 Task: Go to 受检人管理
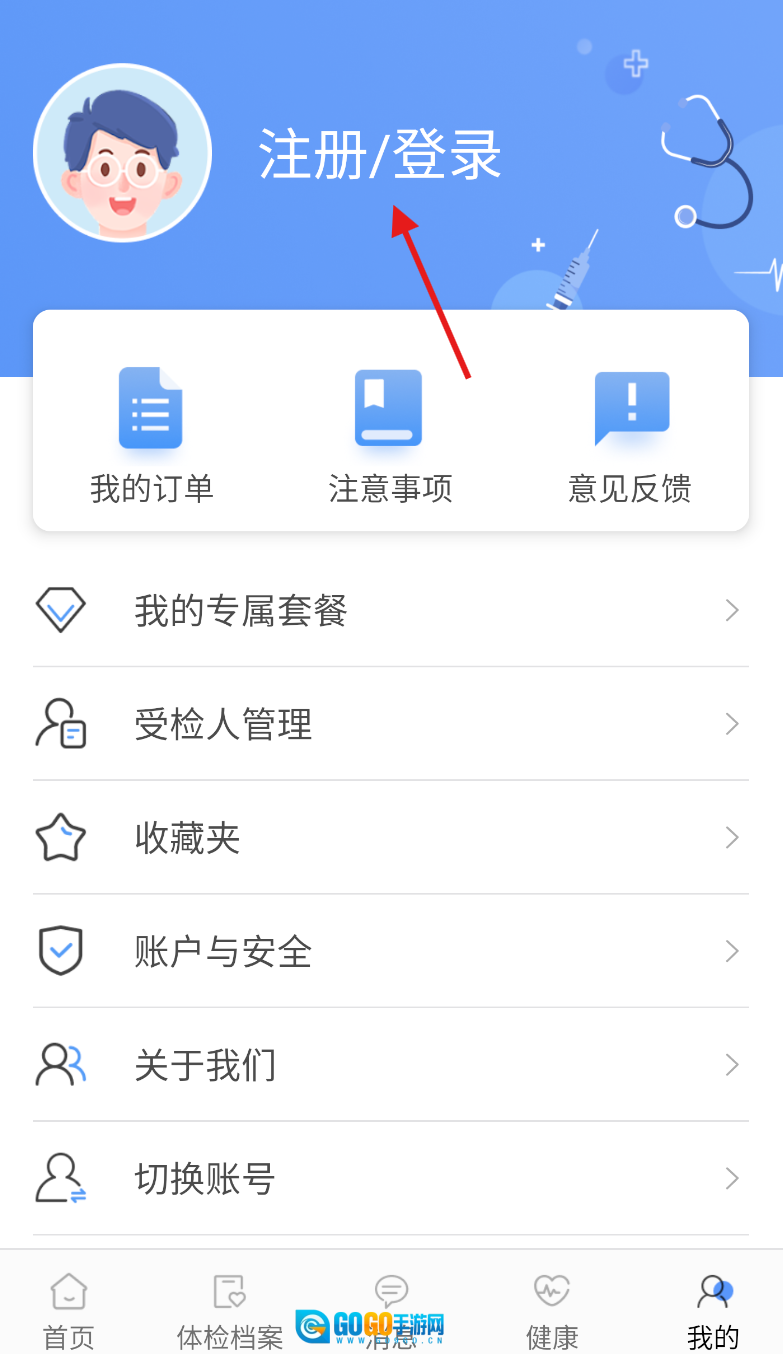point(390,724)
